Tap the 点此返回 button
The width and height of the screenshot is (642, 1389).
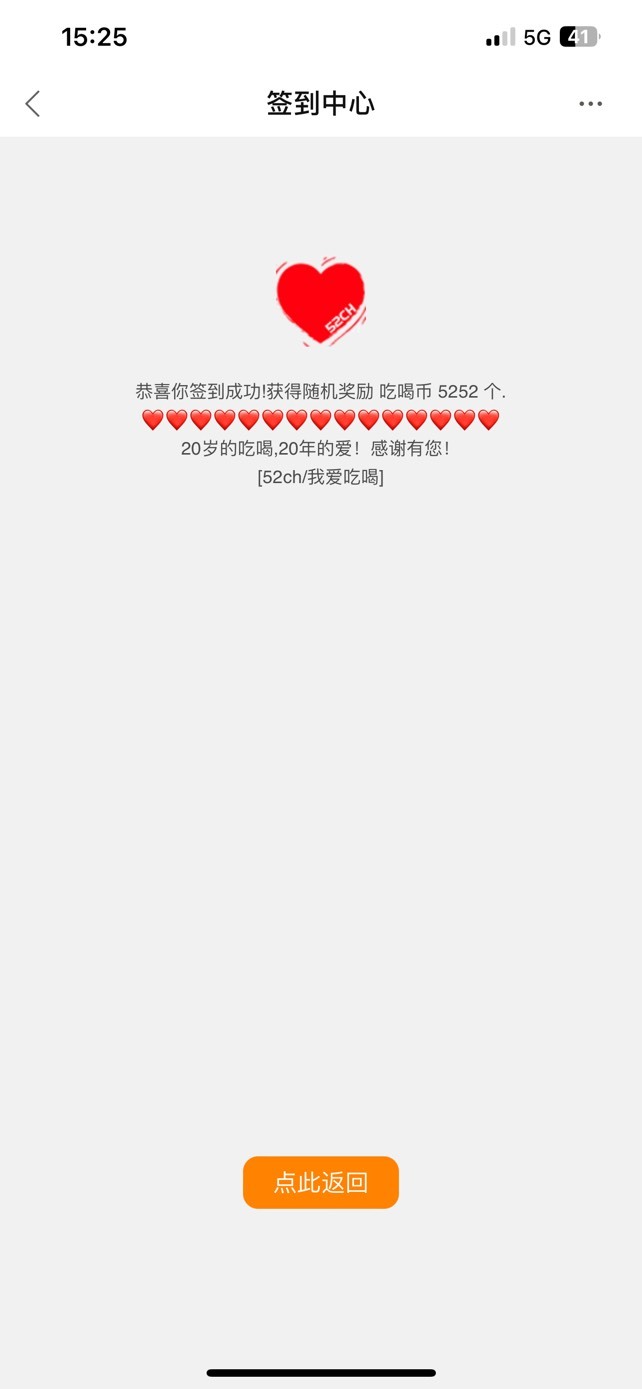click(321, 1182)
